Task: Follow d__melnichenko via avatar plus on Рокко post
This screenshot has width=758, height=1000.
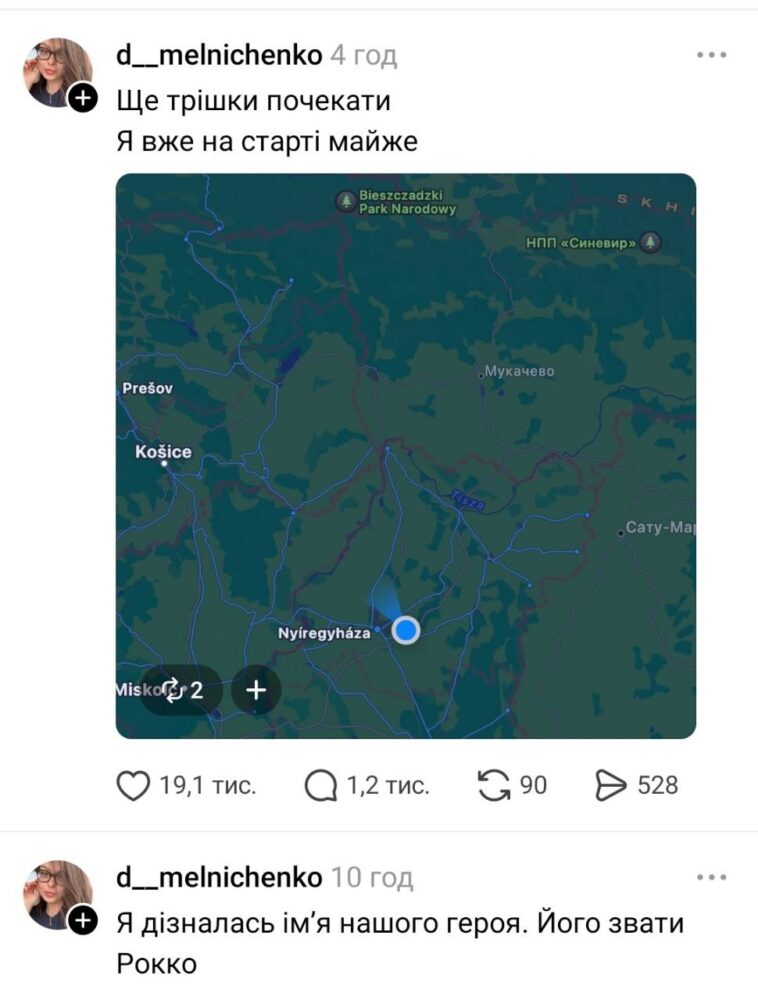Action: pos(82,919)
